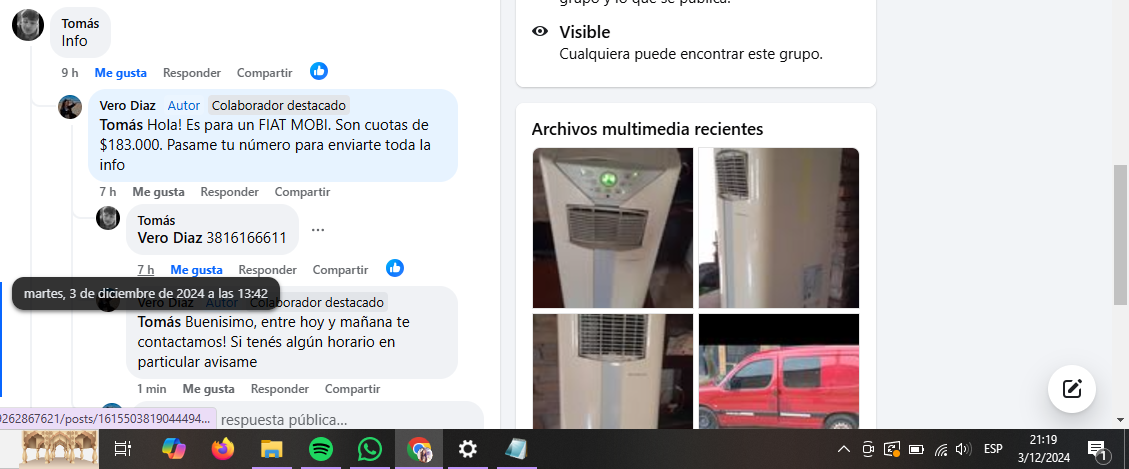Start a new message with the floating compose button

point(1072,389)
